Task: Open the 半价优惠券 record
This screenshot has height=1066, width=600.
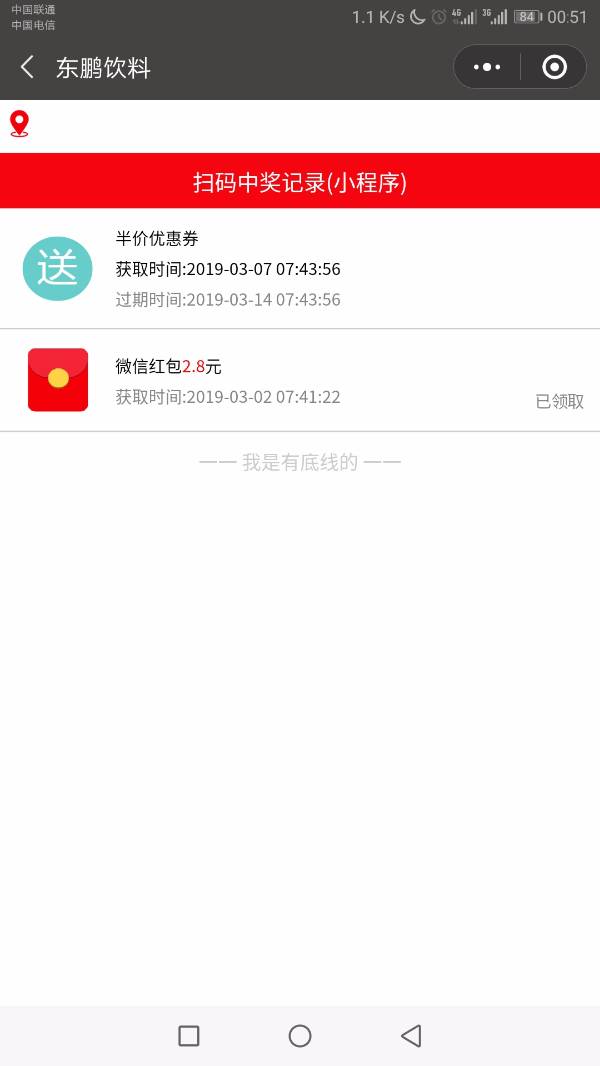Action: (300, 269)
